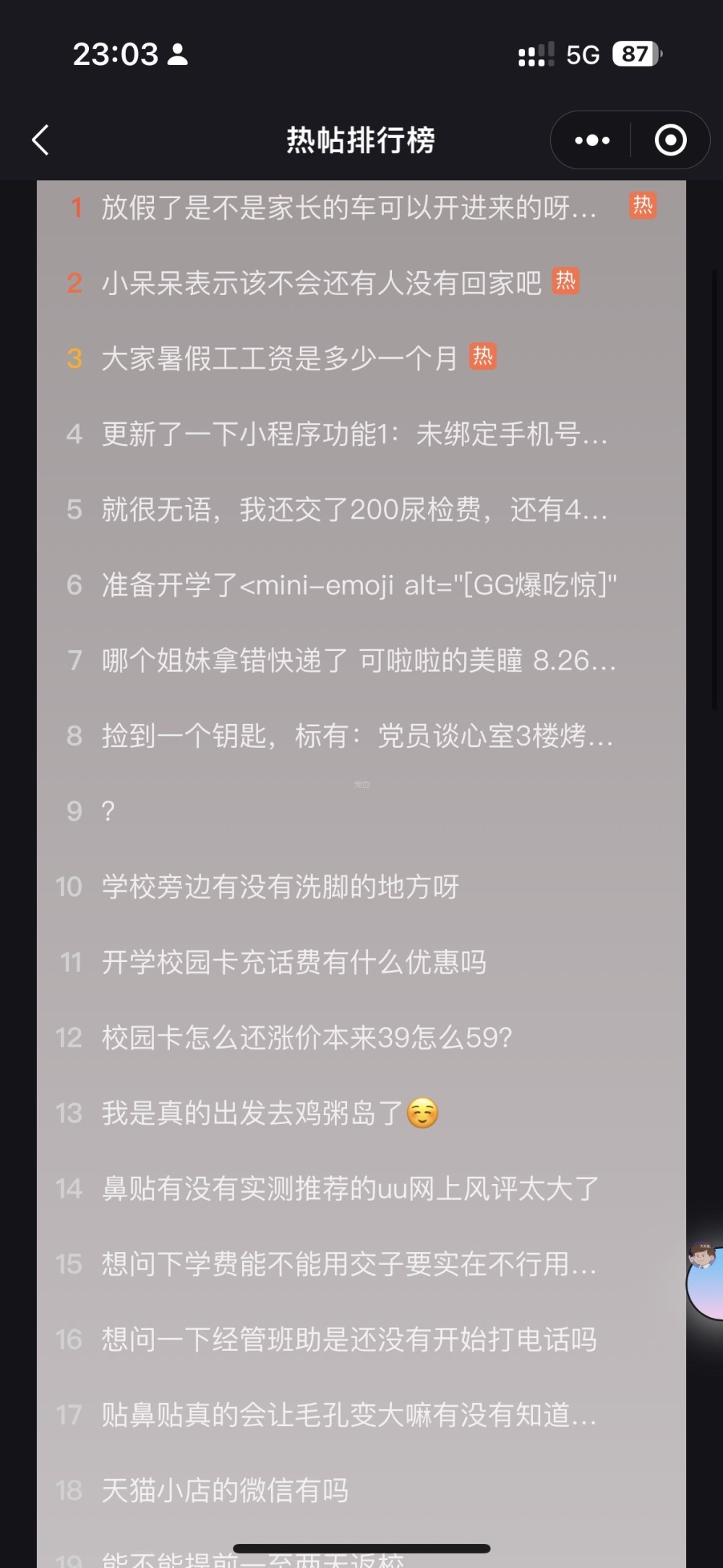The height and width of the screenshot is (1568, 723).
Task: Open post 10 about foot washing places
Action: [x=280, y=887]
